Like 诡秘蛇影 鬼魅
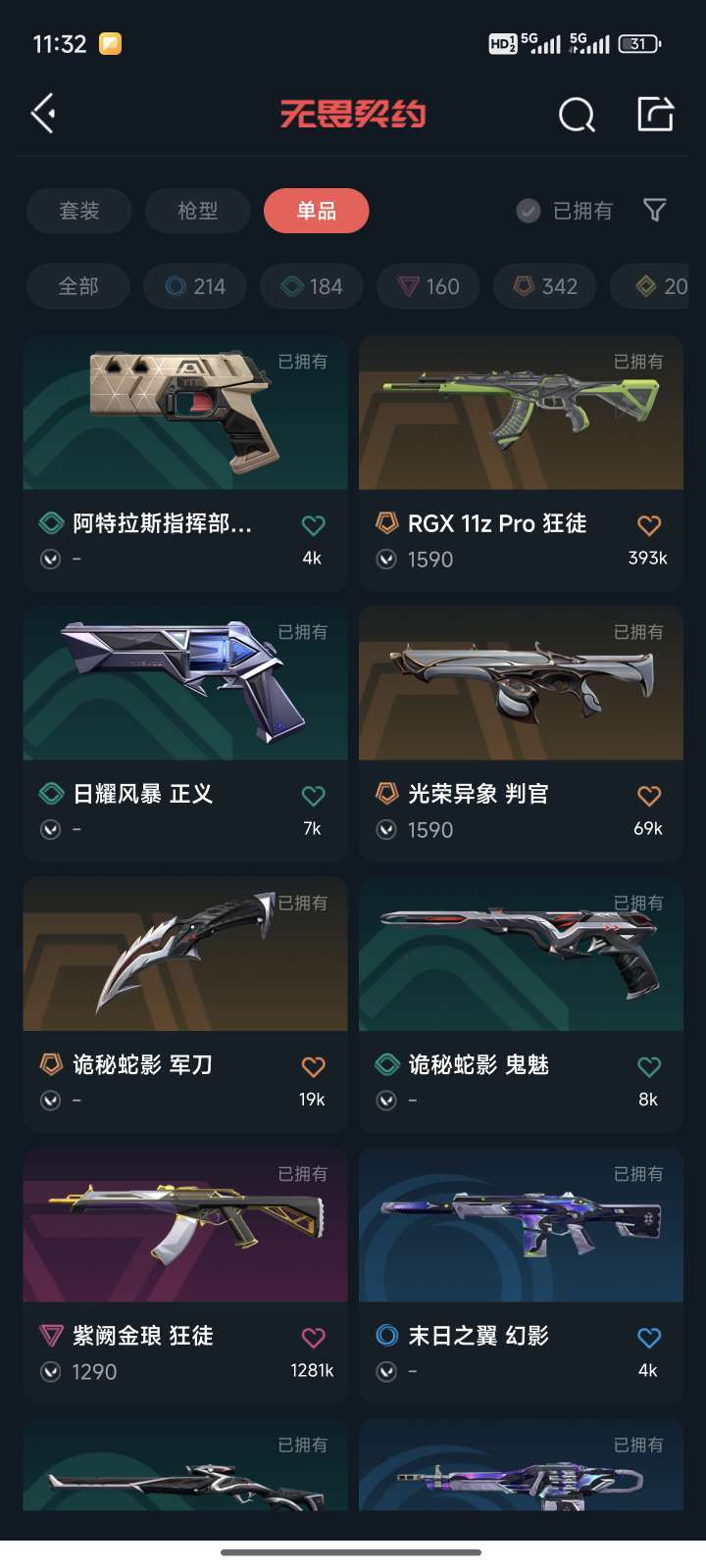The height and width of the screenshot is (1568, 706). pyautogui.click(x=648, y=1066)
